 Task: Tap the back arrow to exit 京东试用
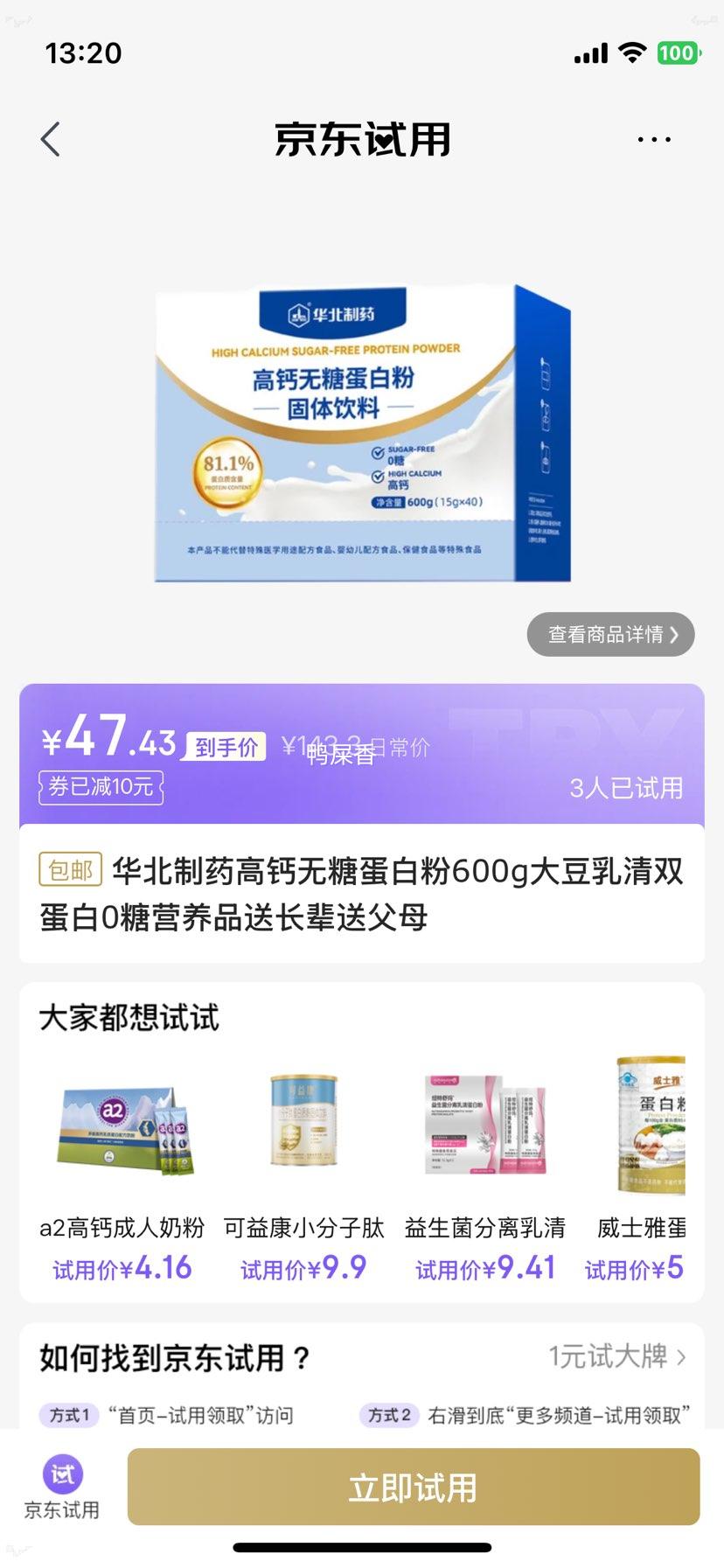coord(50,138)
